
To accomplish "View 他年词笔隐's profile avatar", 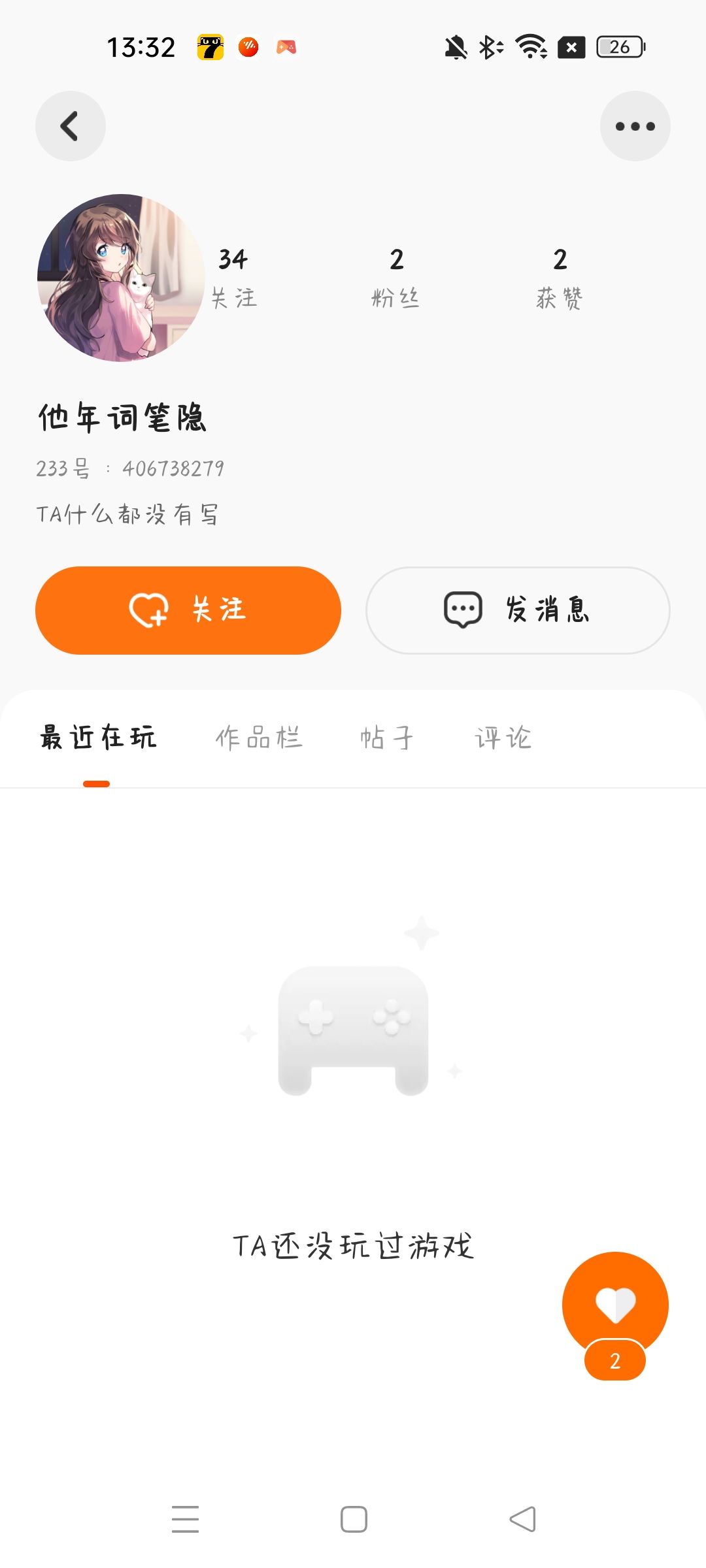I will [x=121, y=278].
